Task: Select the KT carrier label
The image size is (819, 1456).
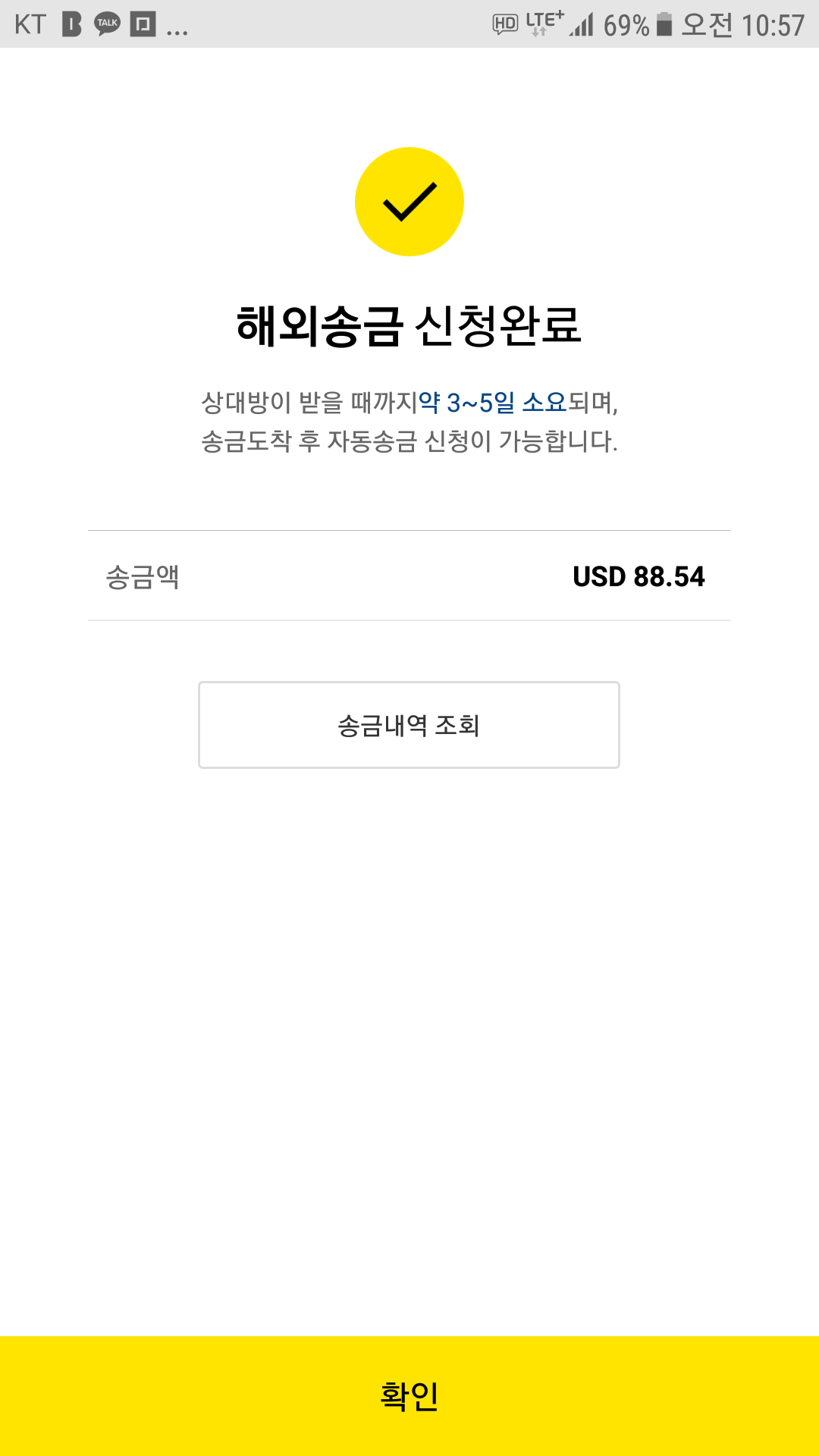Action: [x=29, y=23]
